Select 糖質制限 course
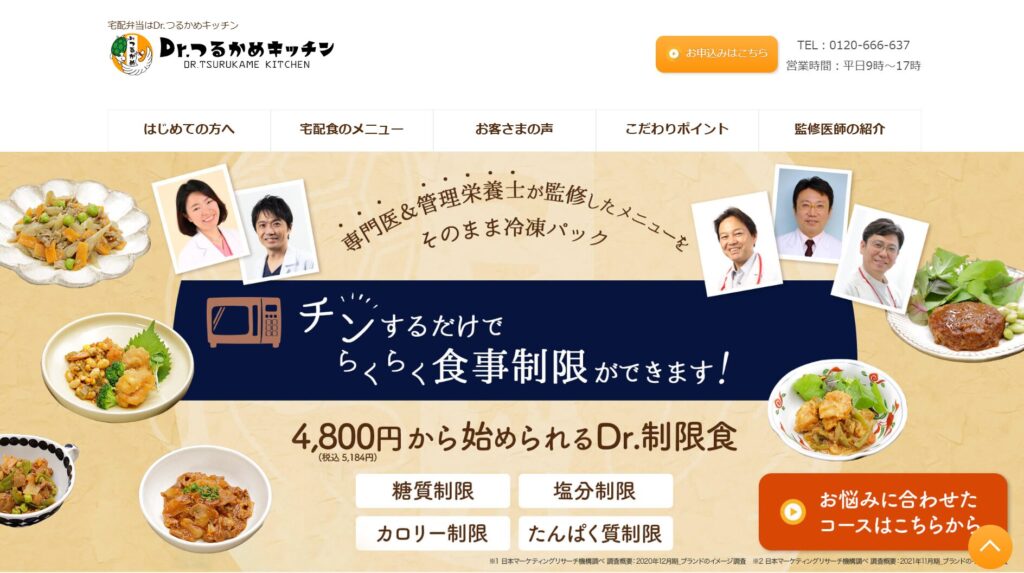The width and height of the screenshot is (1024, 573). 433,491
